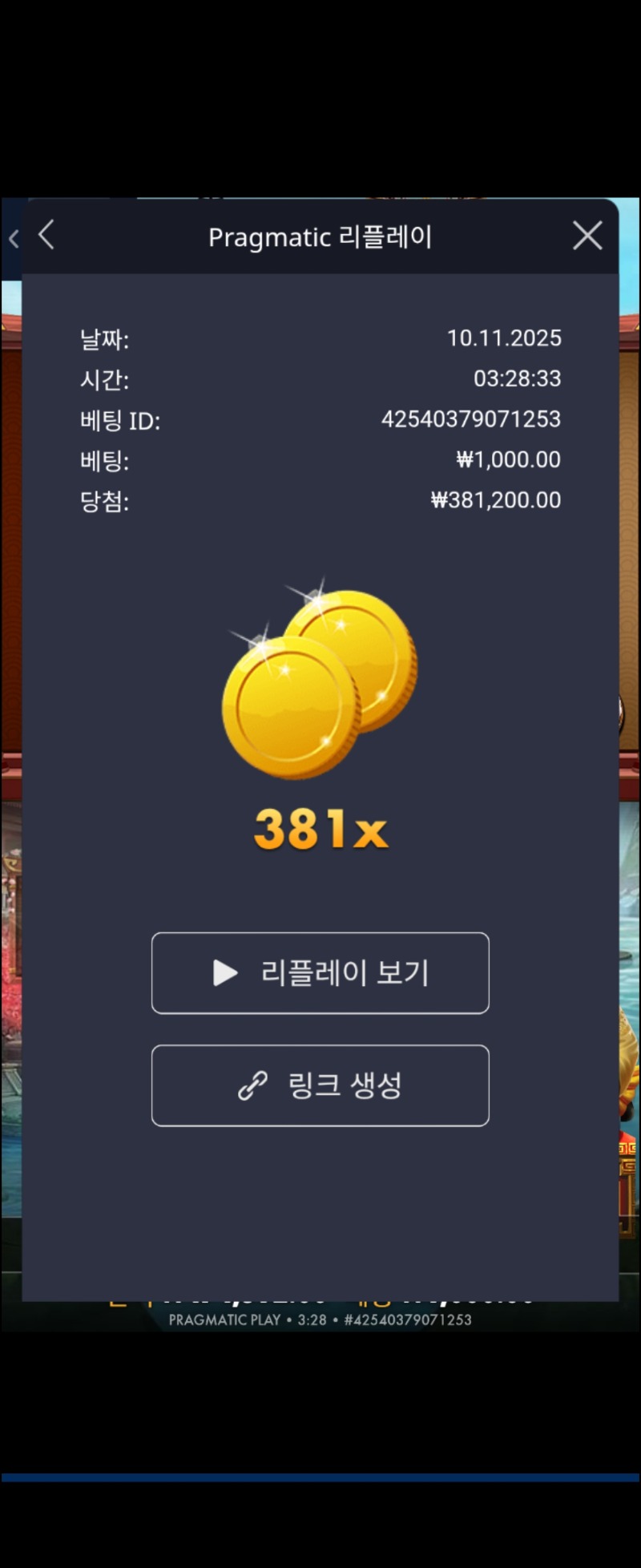This screenshot has width=641, height=1568.
Task: Click the time value 03:28:33
Action: click(x=518, y=378)
